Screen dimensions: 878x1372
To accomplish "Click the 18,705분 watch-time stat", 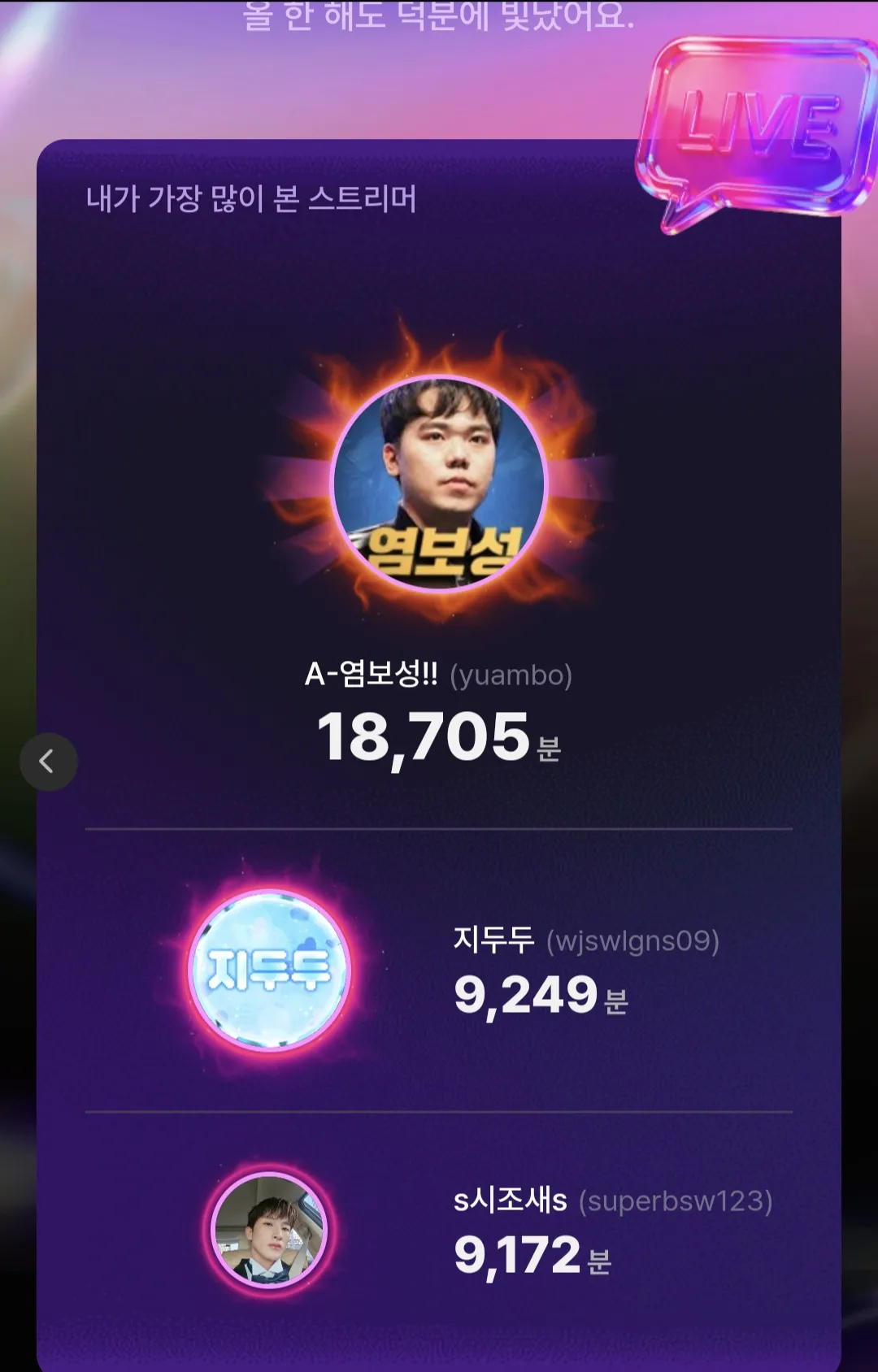I will [x=439, y=740].
